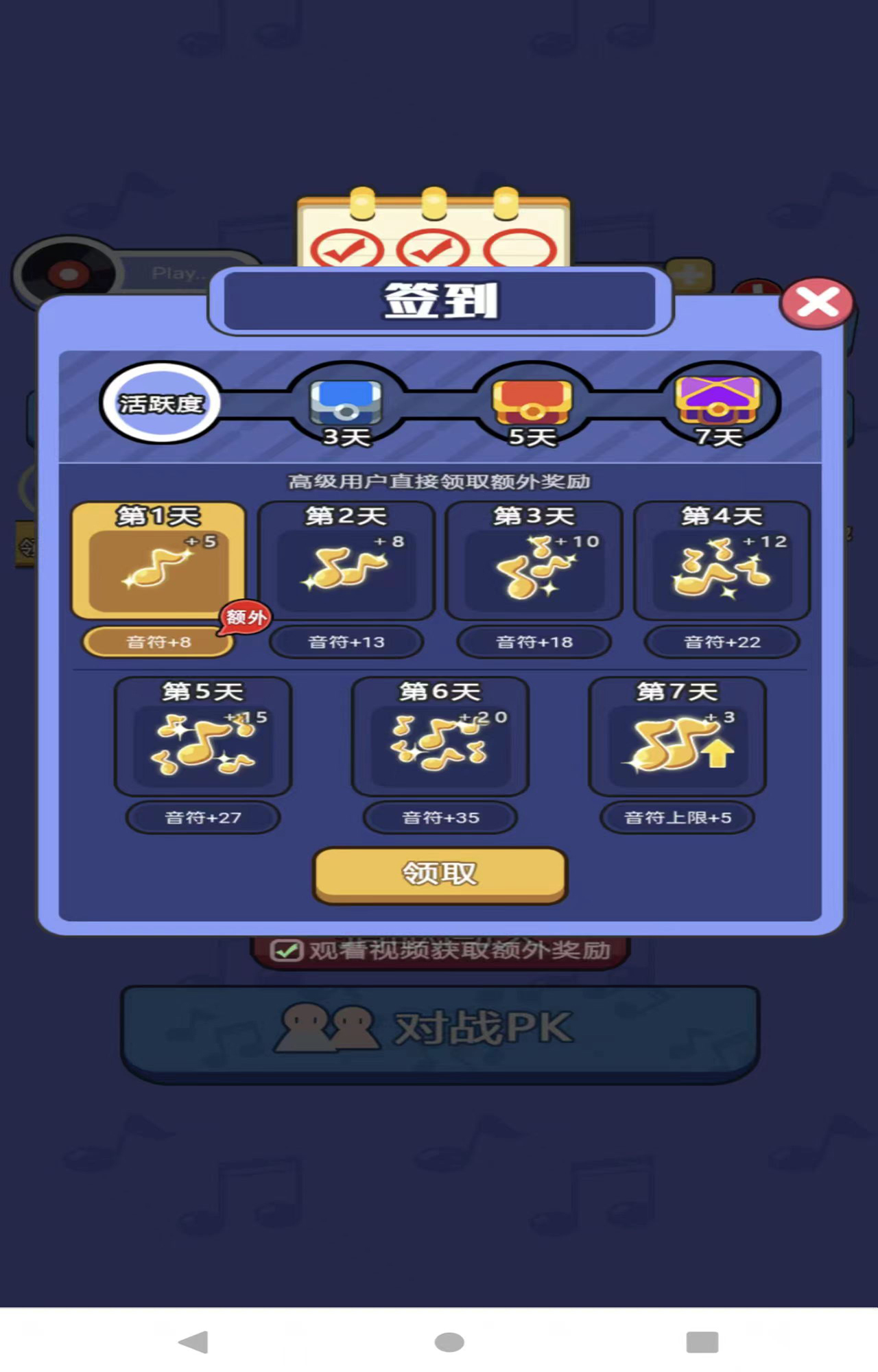Open the 5天 red treasure chest
This screenshot has width=878, height=1372.
(532, 403)
